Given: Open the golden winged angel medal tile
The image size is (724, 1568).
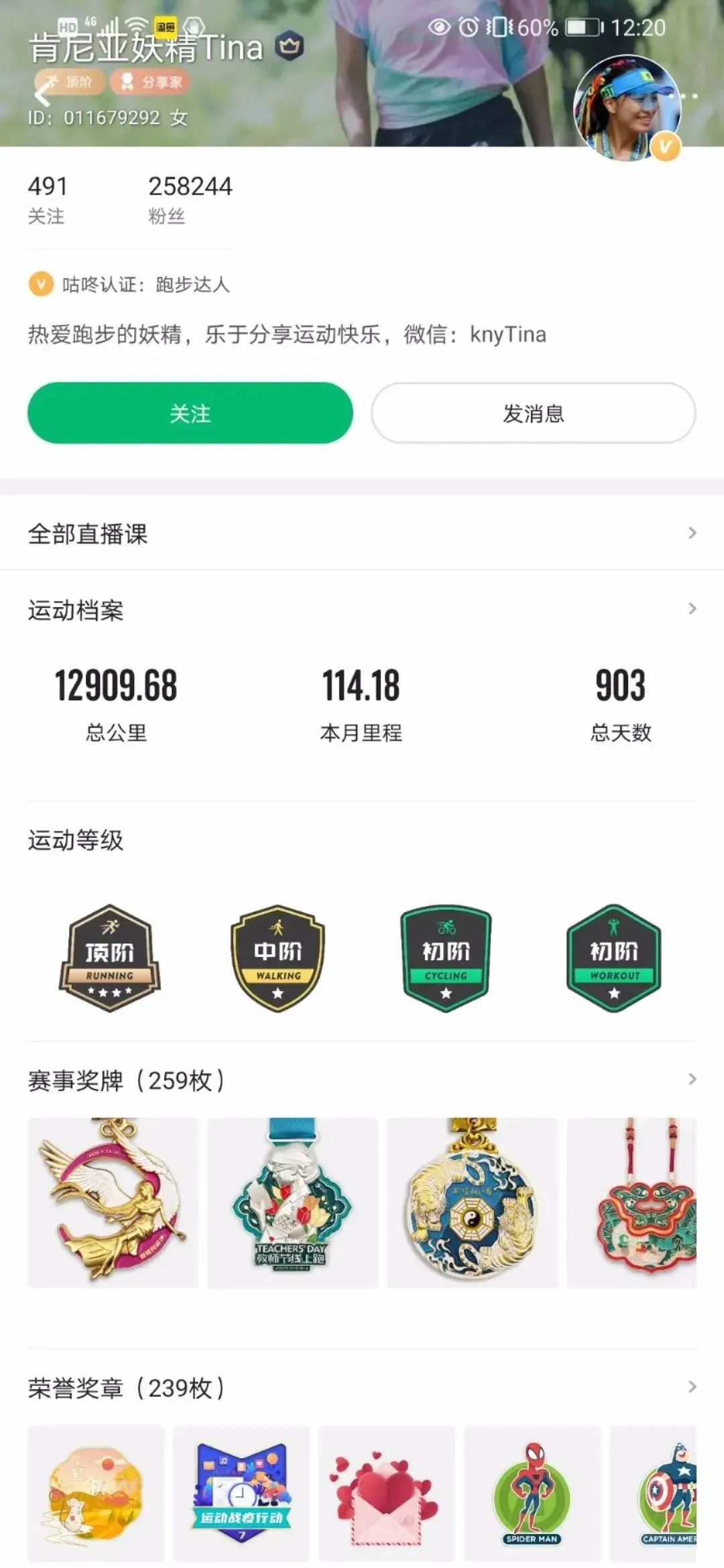Looking at the screenshot, I should (x=113, y=1203).
